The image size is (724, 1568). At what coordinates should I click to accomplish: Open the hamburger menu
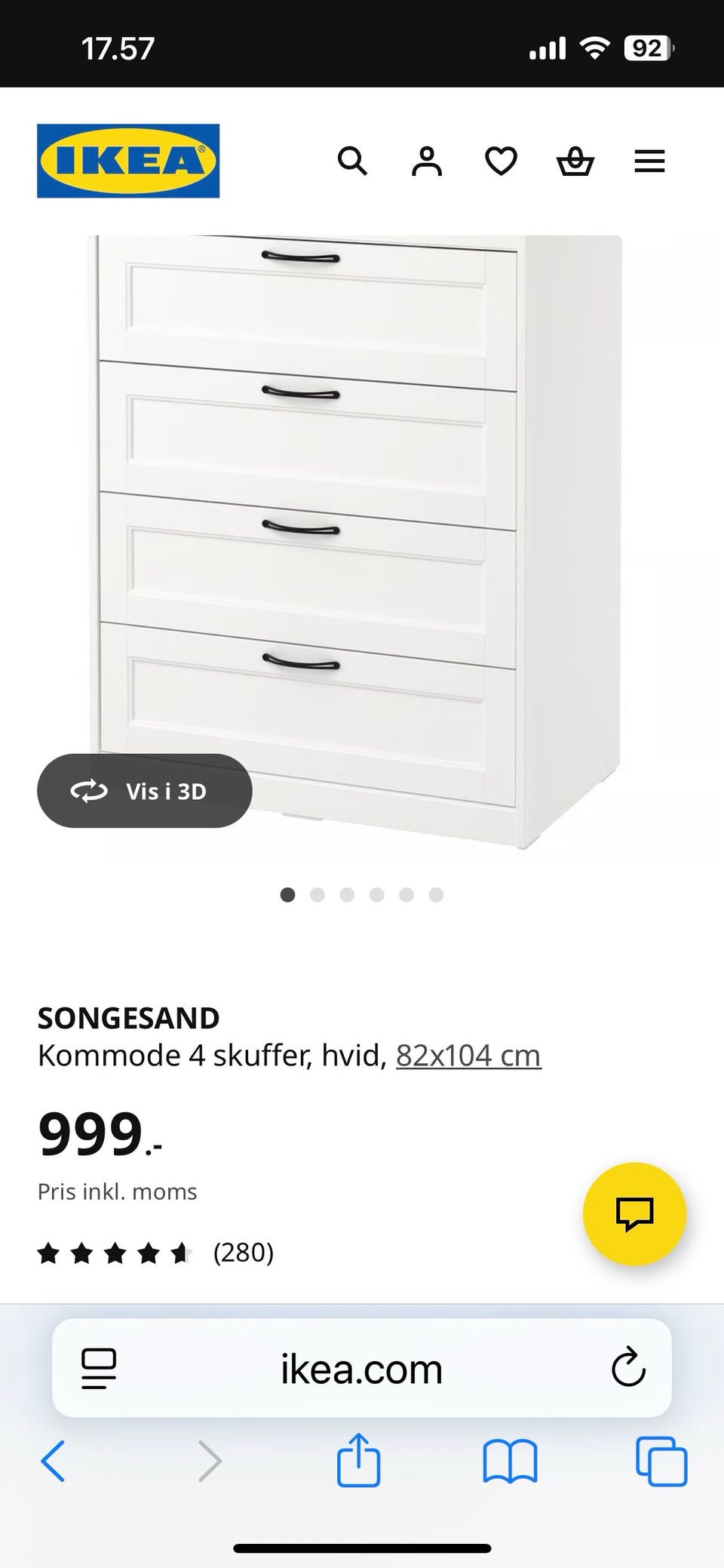[649, 161]
